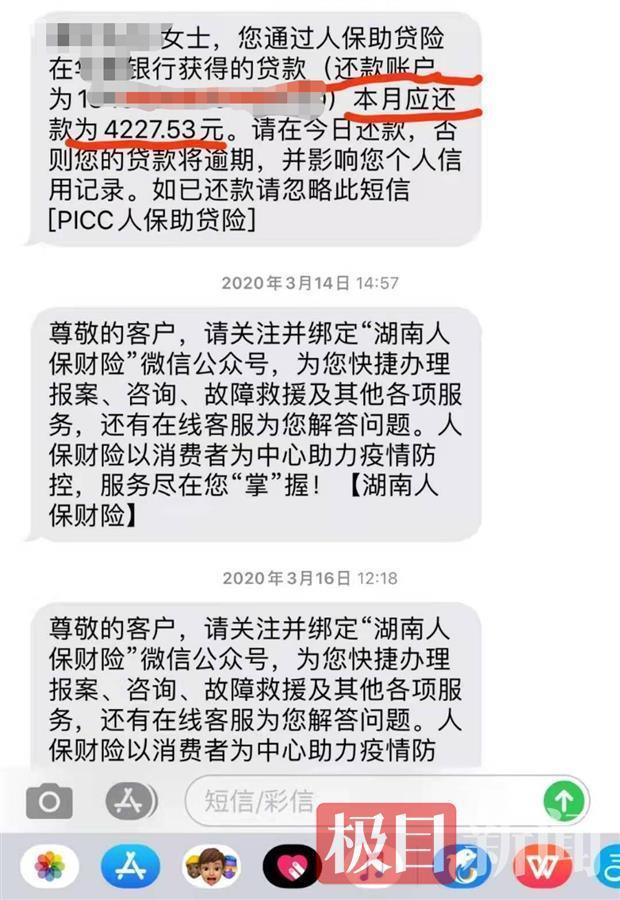The width and height of the screenshot is (620, 900).
Task: Focus the 短信/彩信 message input field
Action: [x=360, y=800]
